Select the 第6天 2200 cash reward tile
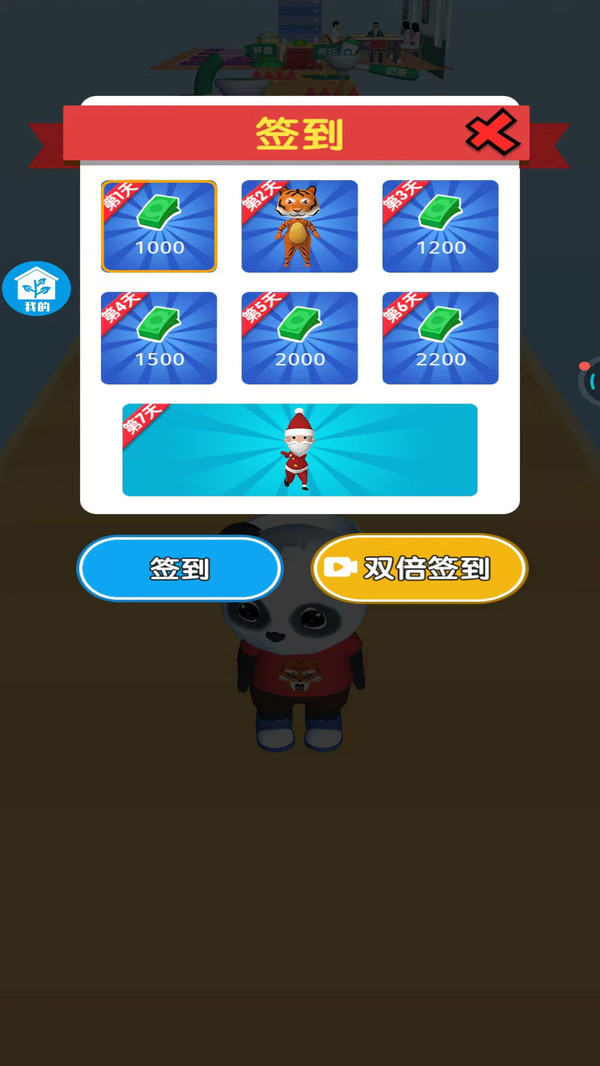This screenshot has height=1066, width=600. [440, 338]
